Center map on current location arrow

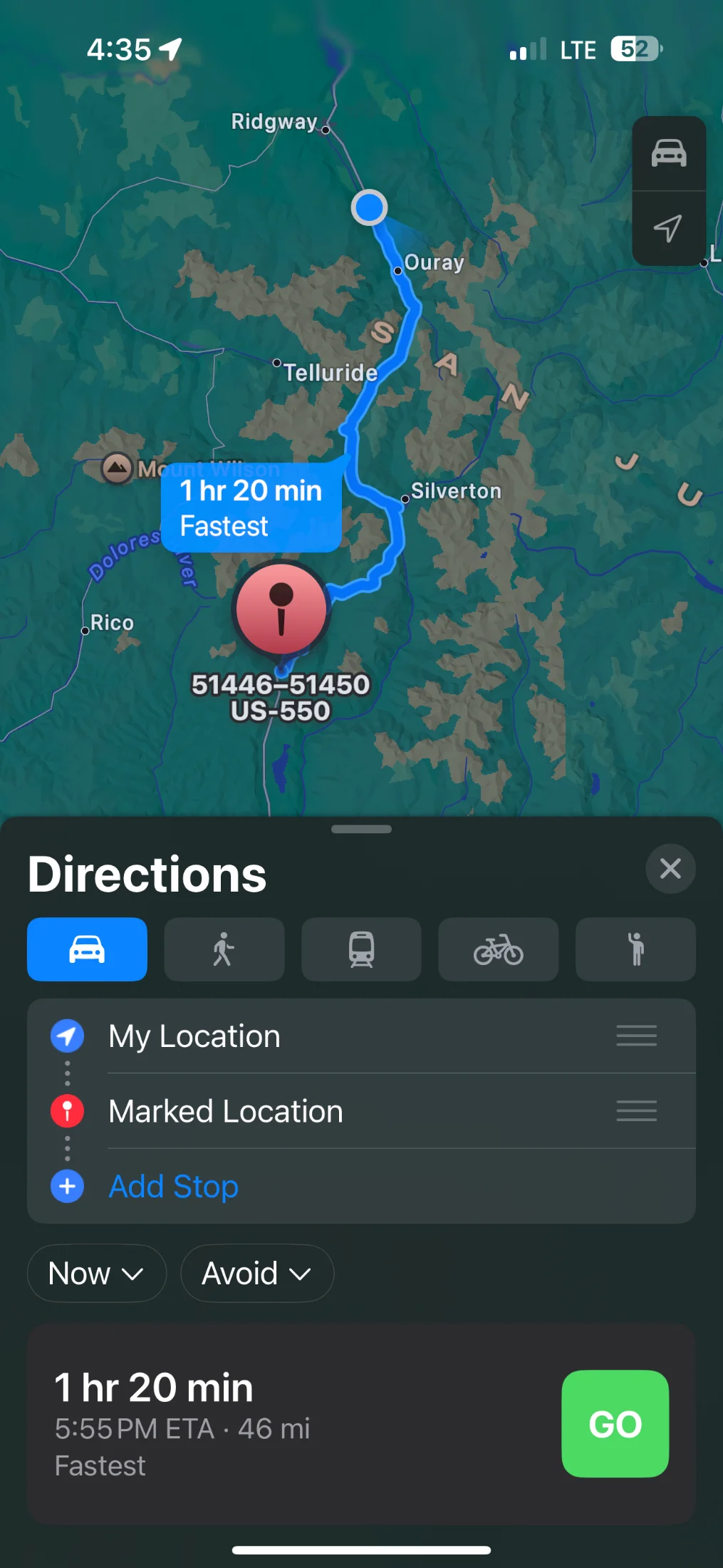click(x=668, y=229)
